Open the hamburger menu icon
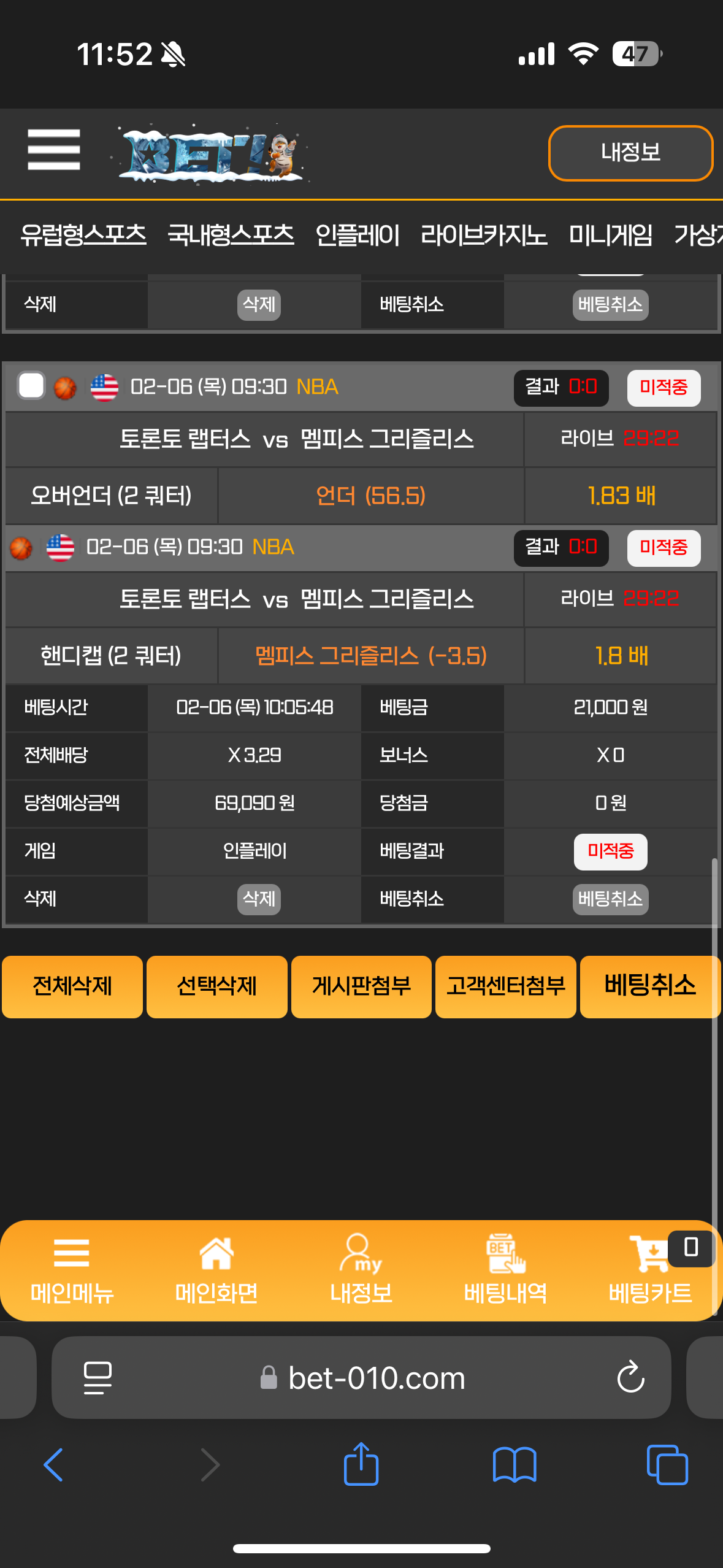Viewport: 723px width, 1568px height. point(54,150)
